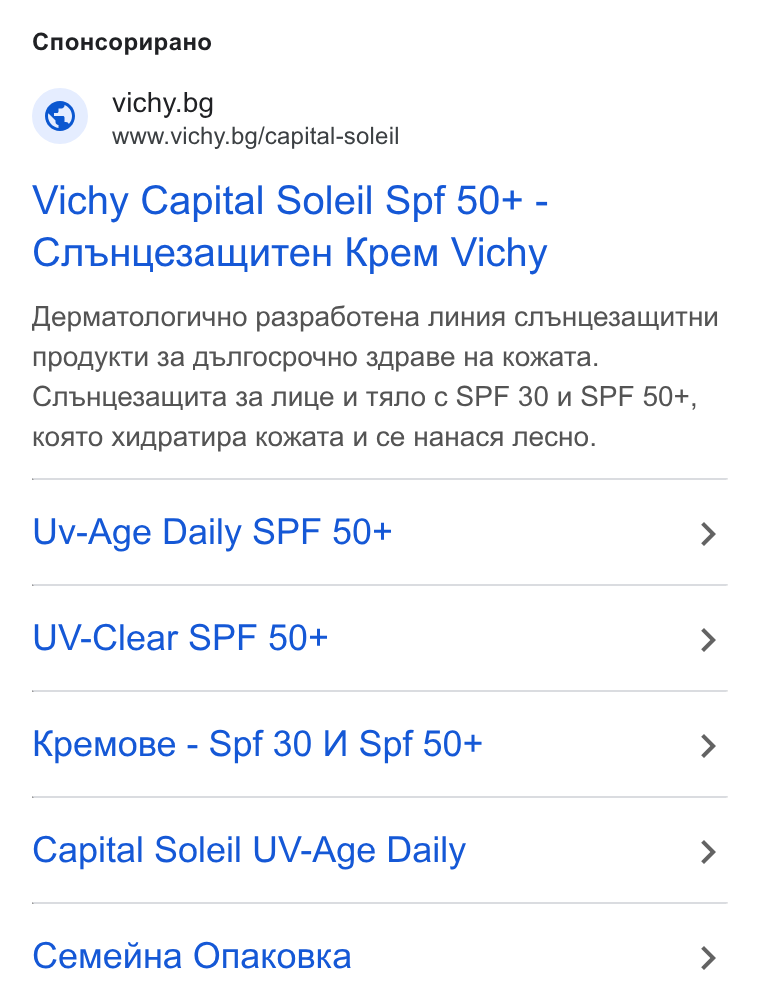
Task: Open the Семейна Опаковка sitelink
Action: (379, 957)
